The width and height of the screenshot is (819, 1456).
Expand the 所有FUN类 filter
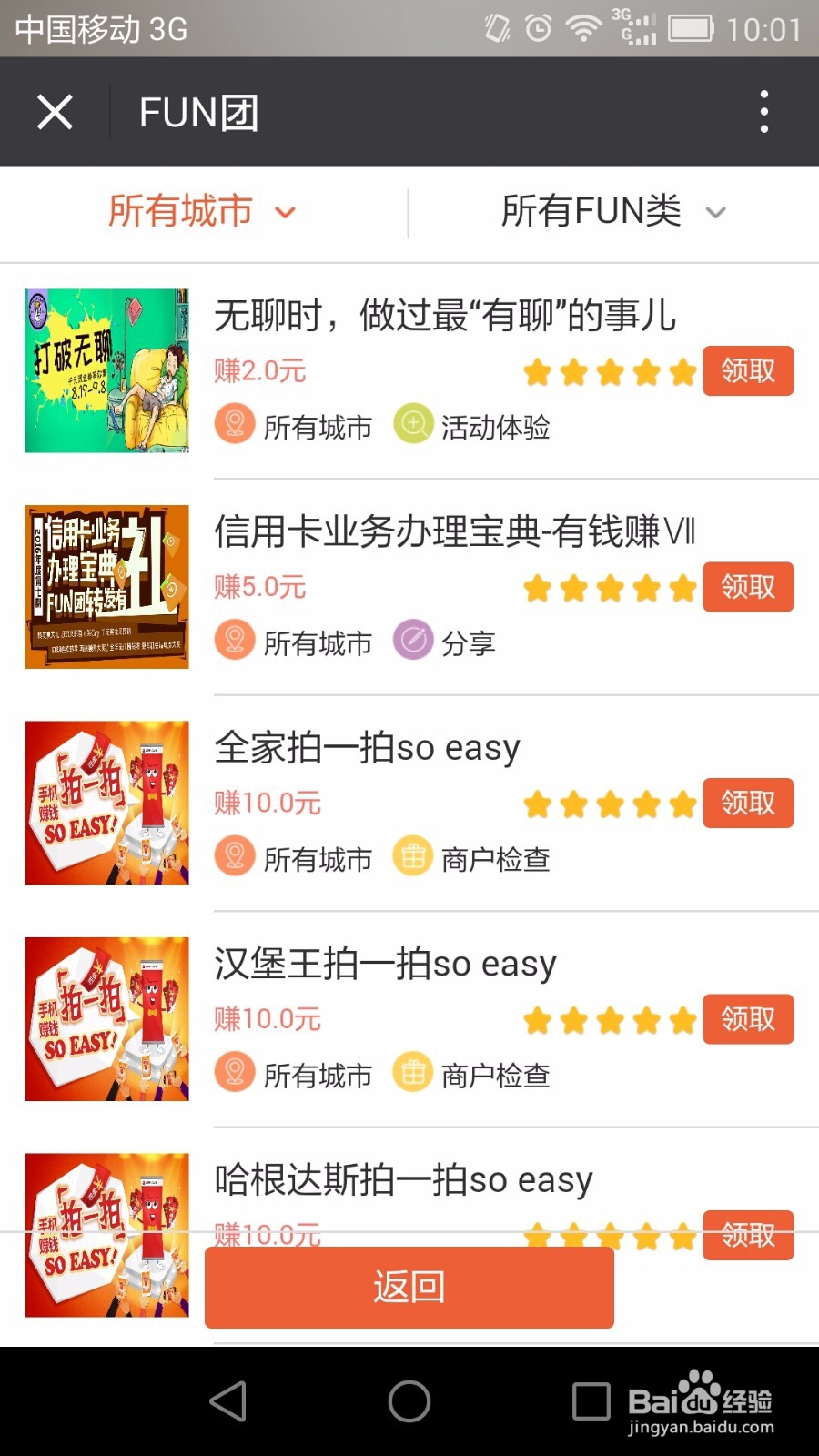[612, 211]
